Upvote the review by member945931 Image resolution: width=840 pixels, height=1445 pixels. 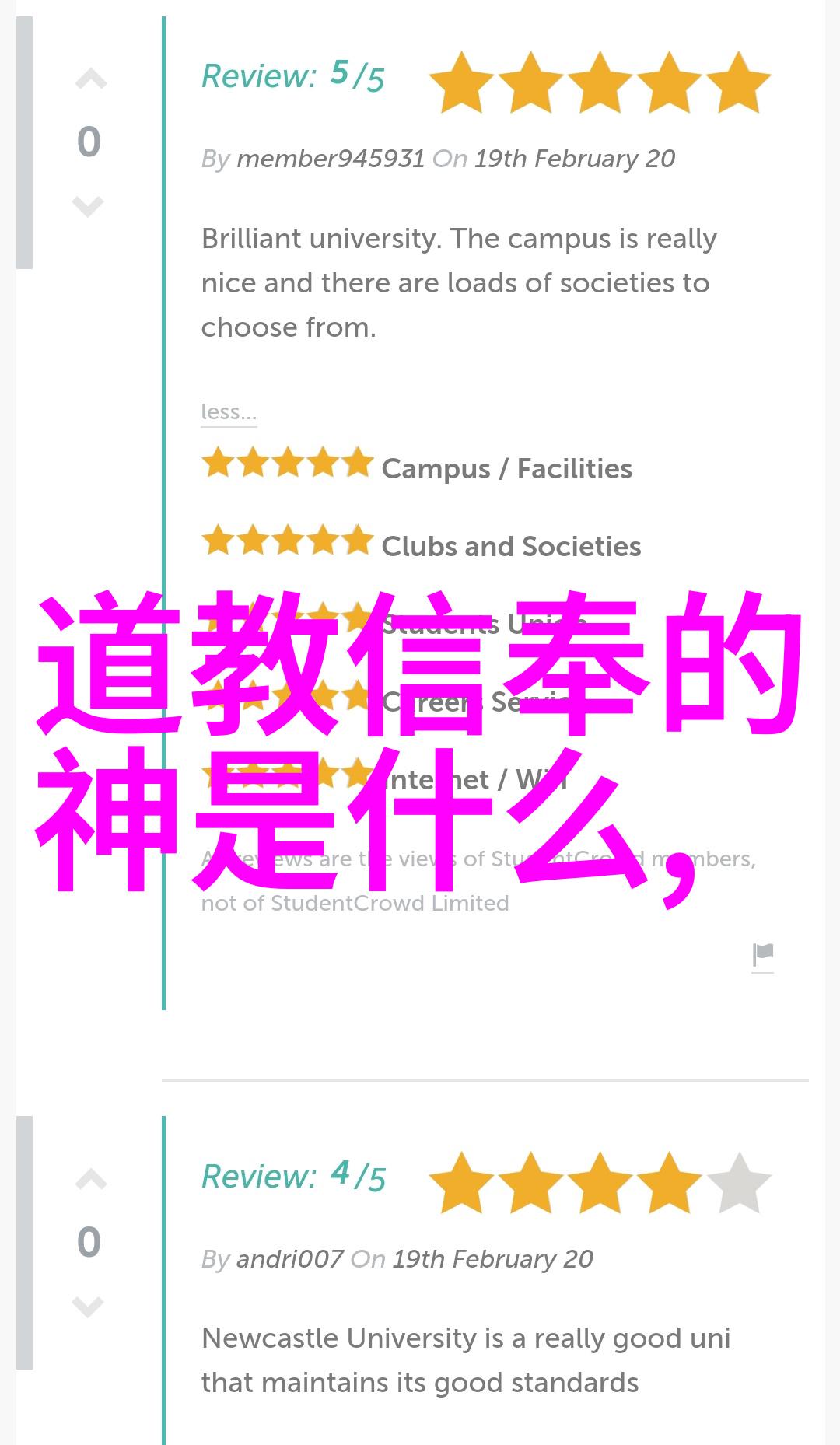coord(90,80)
